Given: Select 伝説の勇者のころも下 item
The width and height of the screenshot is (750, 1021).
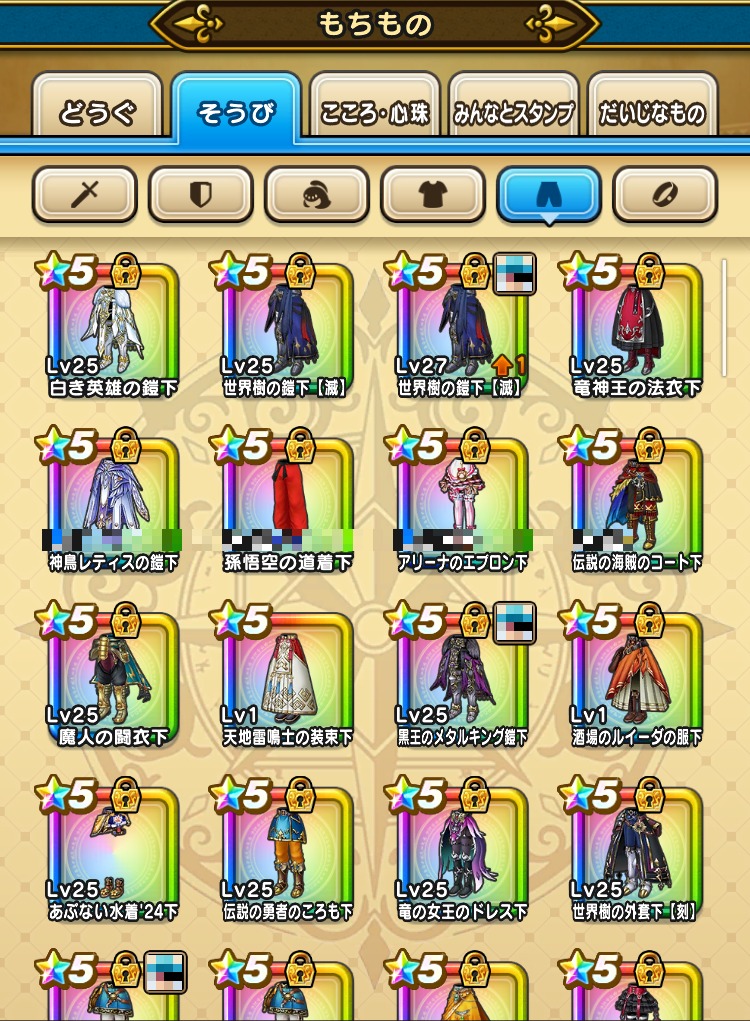Looking at the screenshot, I should [287, 854].
